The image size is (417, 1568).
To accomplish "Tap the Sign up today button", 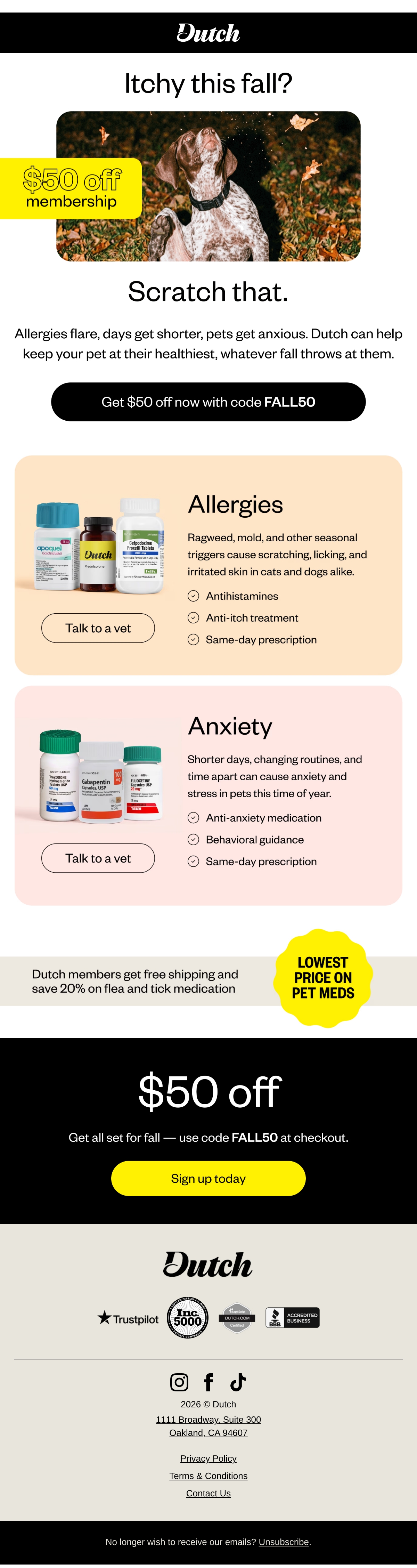I will click(208, 1179).
